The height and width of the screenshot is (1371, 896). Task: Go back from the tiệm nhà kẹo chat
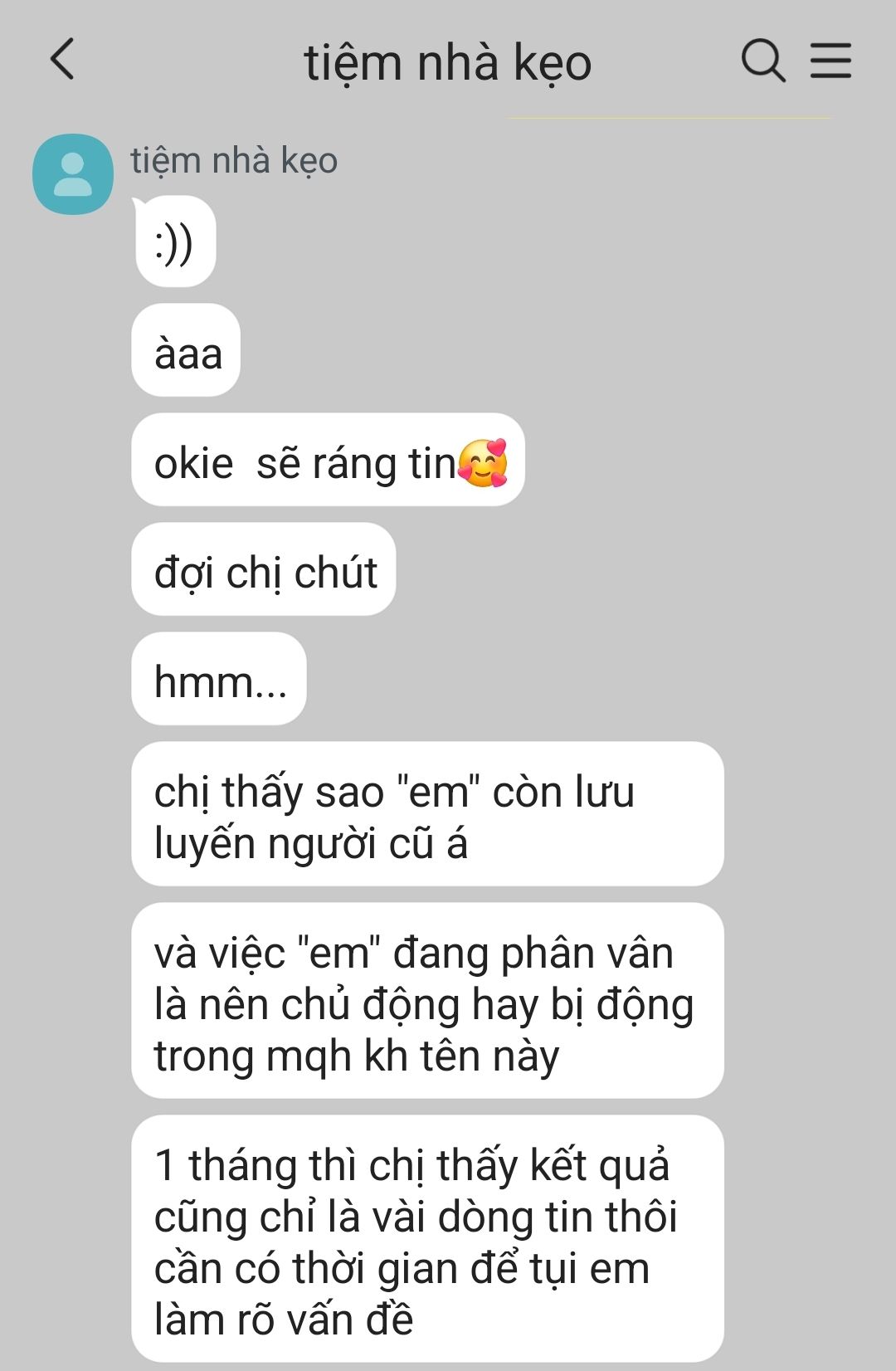pyautogui.click(x=62, y=60)
